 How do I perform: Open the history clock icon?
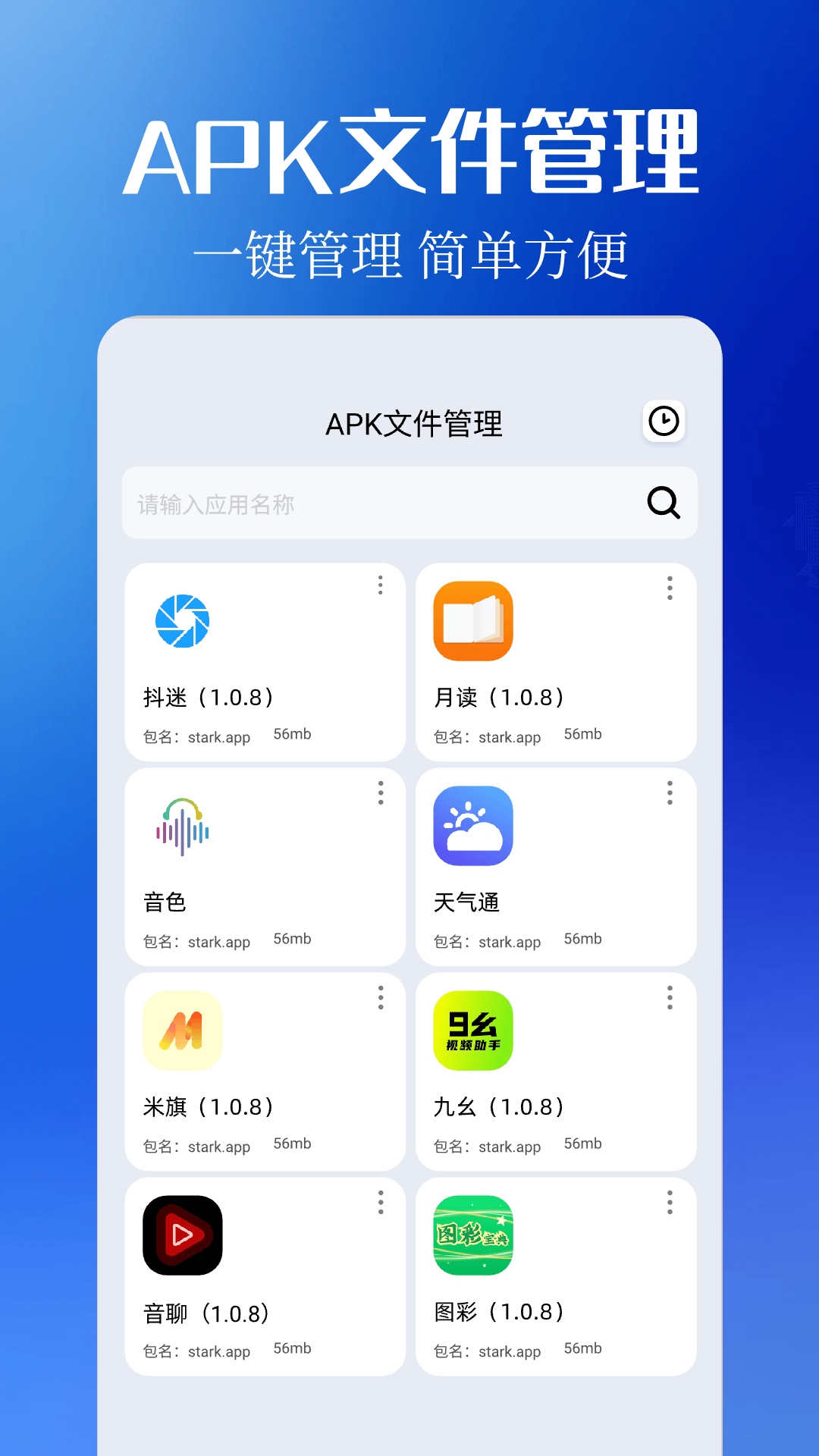pos(664,422)
